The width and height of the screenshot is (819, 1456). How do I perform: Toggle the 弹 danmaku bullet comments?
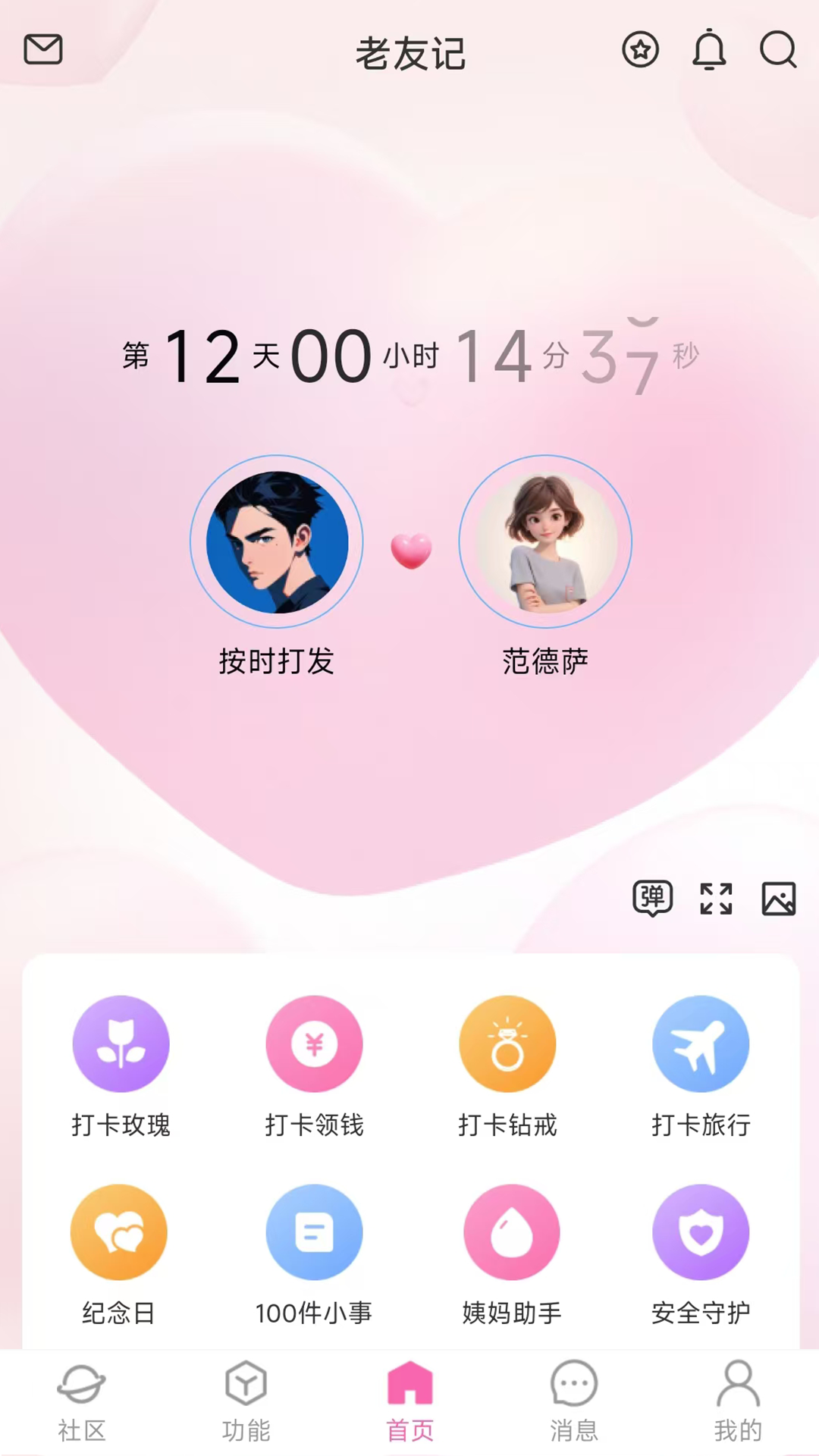click(x=653, y=899)
